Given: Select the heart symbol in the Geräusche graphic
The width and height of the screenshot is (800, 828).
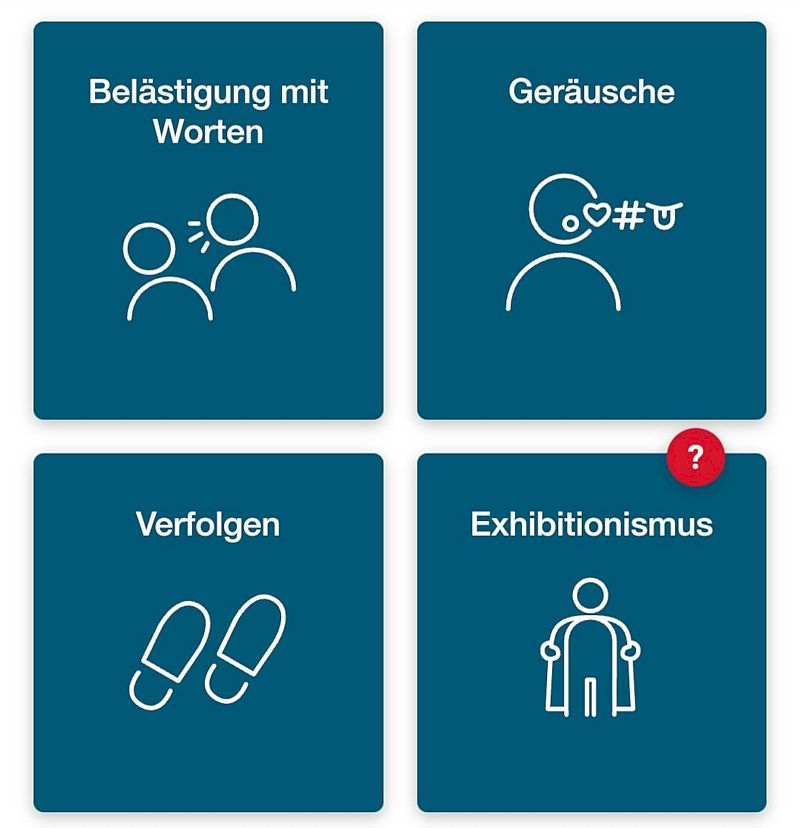Looking at the screenshot, I should point(597,213).
